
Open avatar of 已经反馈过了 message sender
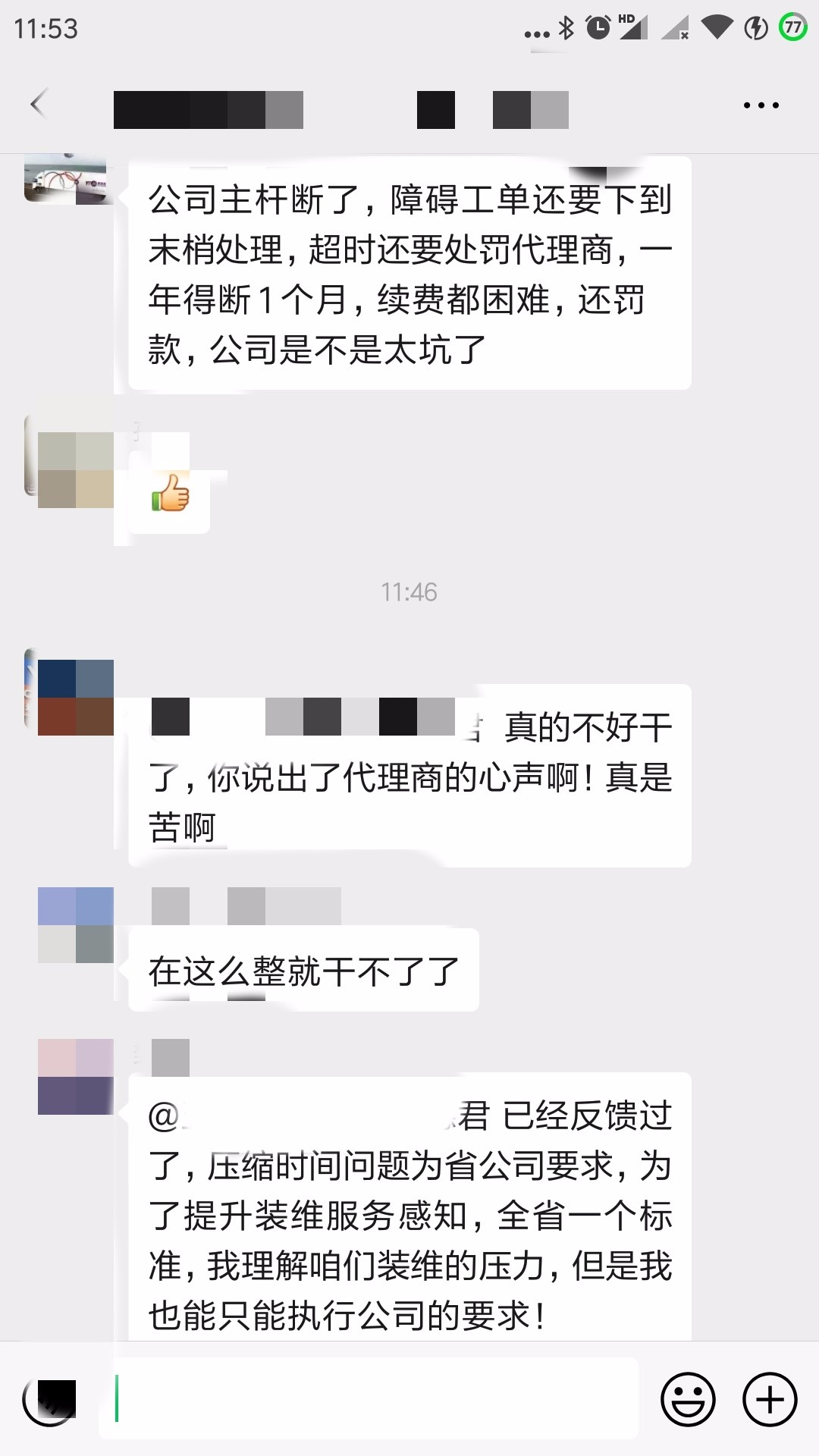pos(75,1076)
